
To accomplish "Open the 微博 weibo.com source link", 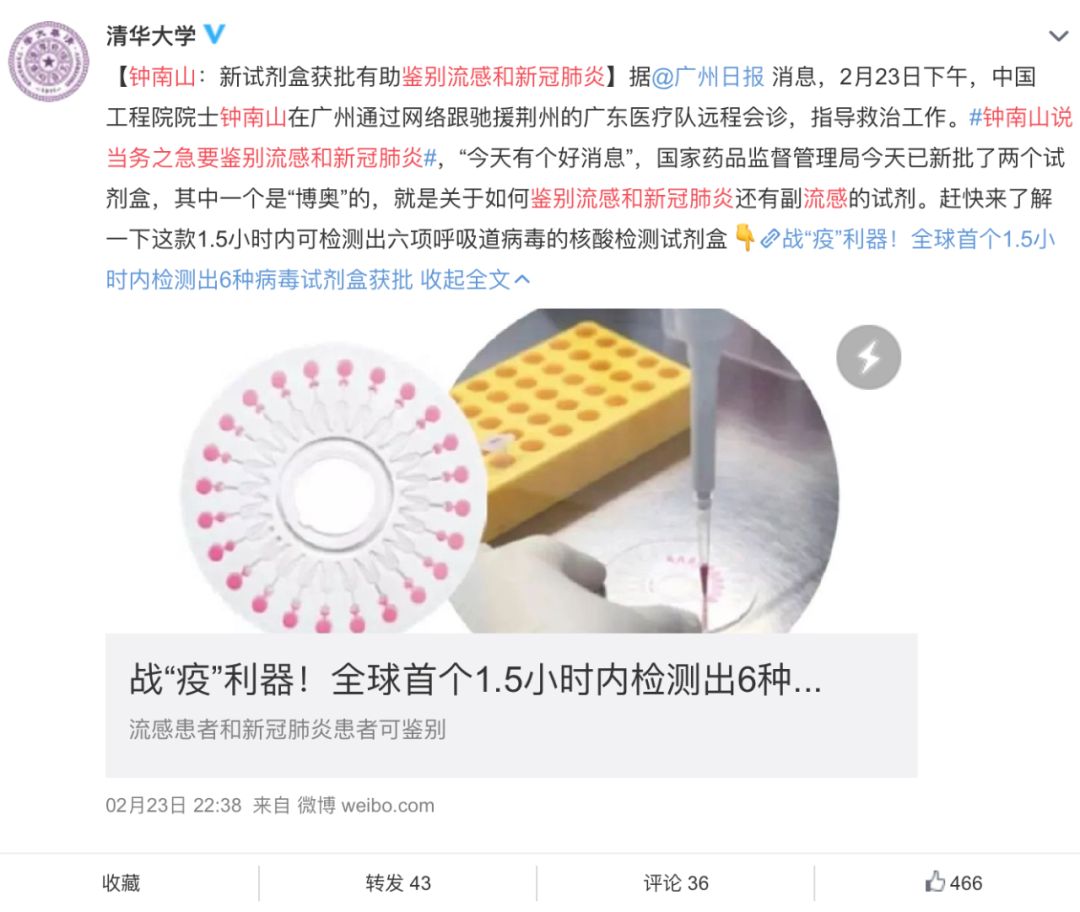I will (365, 805).
